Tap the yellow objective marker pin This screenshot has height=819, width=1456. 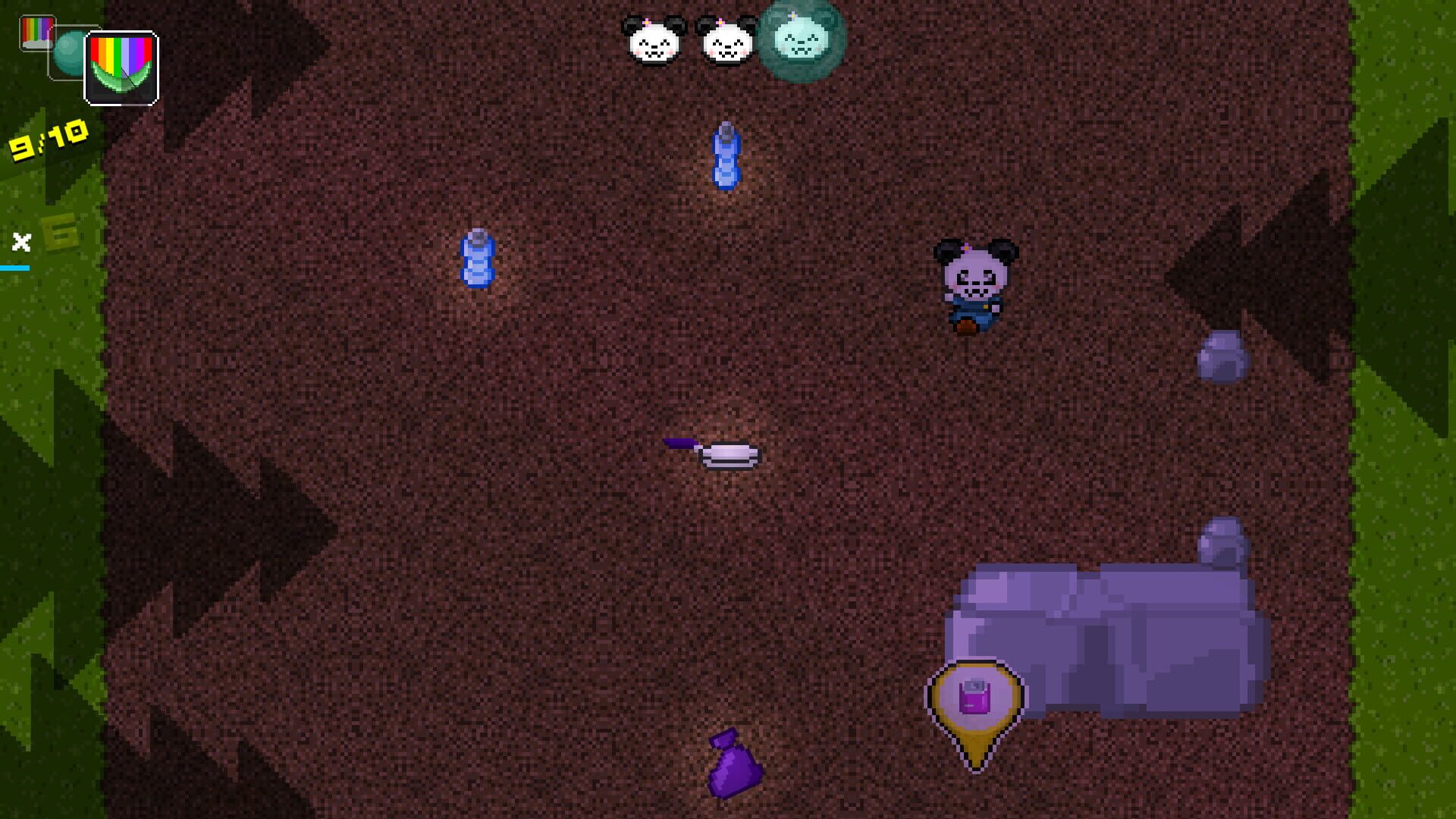point(975,705)
